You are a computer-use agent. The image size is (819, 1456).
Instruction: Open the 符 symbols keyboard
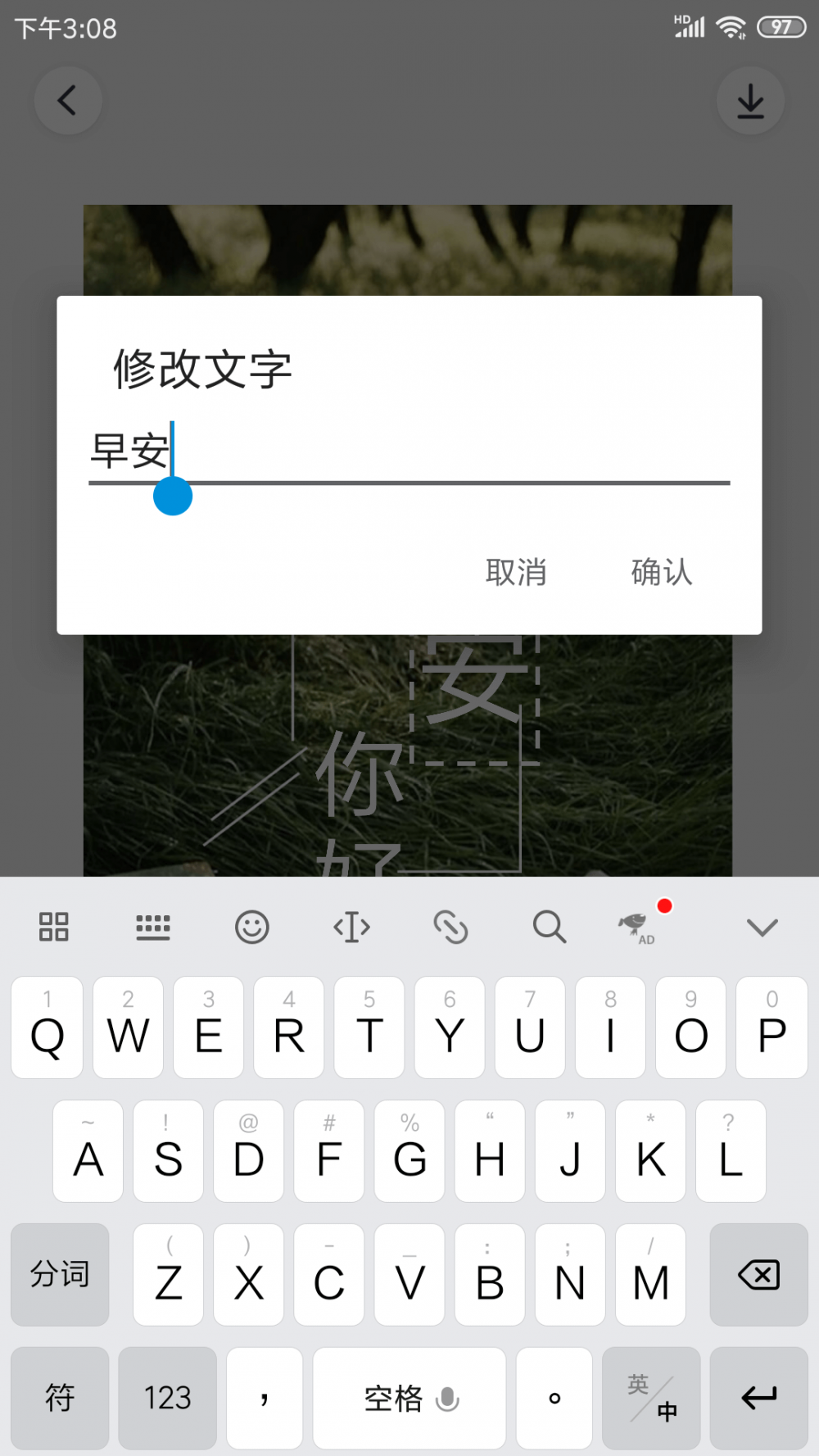(x=60, y=1398)
